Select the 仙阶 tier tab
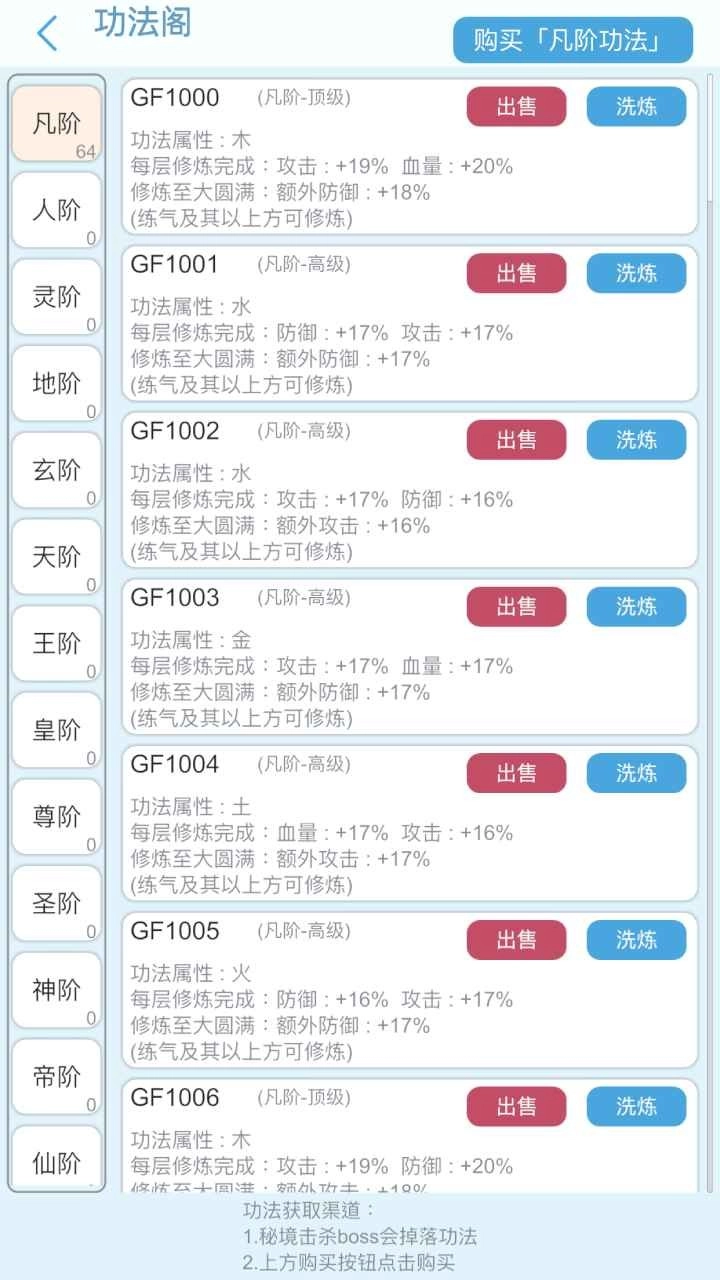This screenshot has height=1280, width=720. pyautogui.click(x=55, y=1158)
